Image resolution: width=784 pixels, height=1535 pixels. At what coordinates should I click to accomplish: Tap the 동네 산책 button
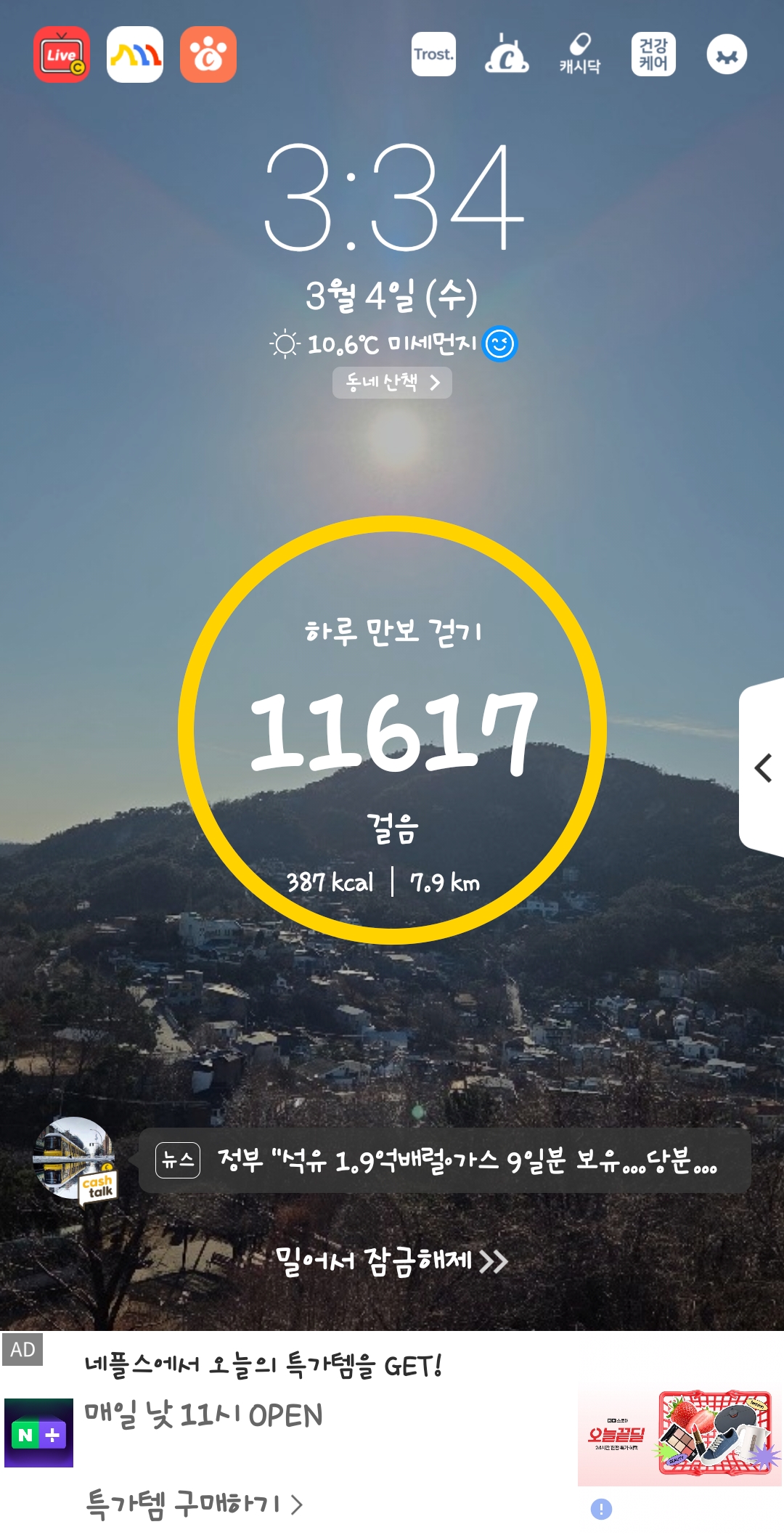point(392,383)
